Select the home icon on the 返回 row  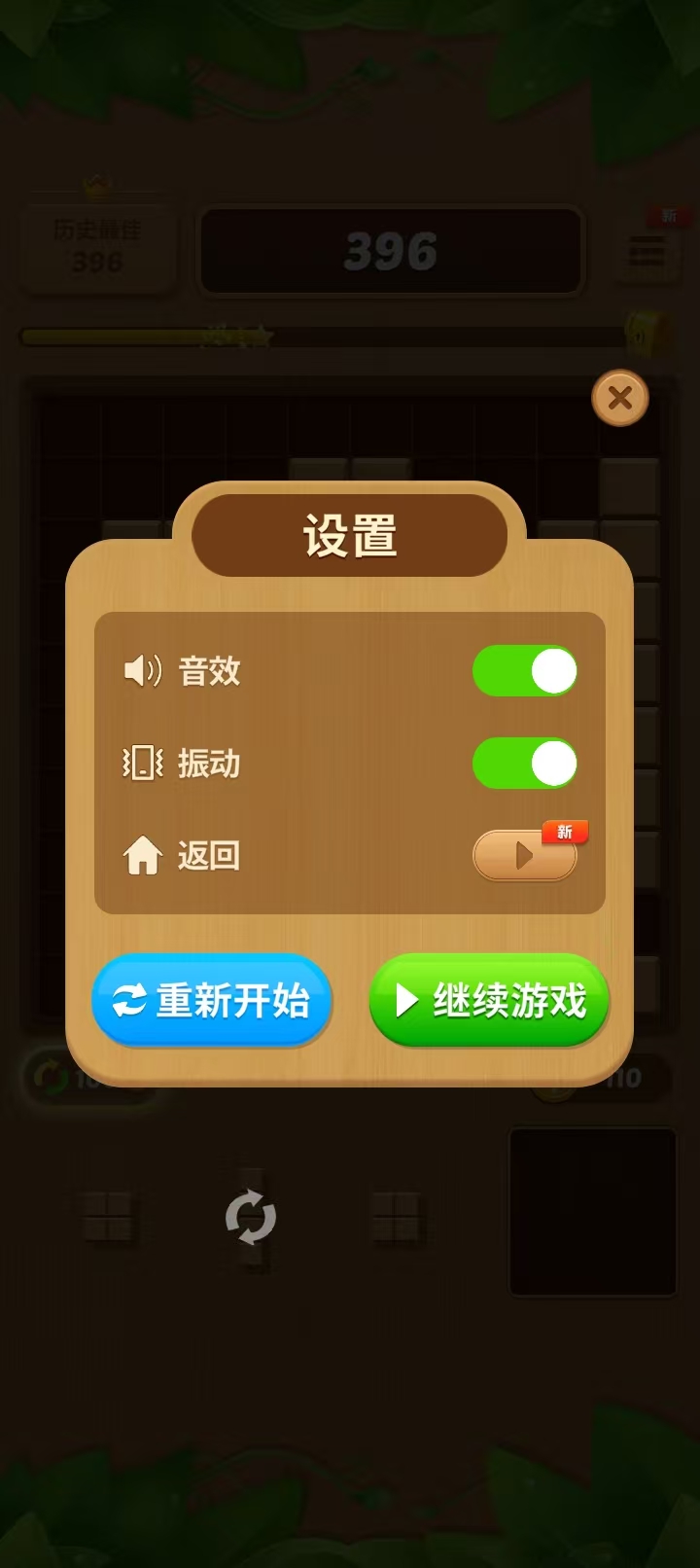pos(142,857)
